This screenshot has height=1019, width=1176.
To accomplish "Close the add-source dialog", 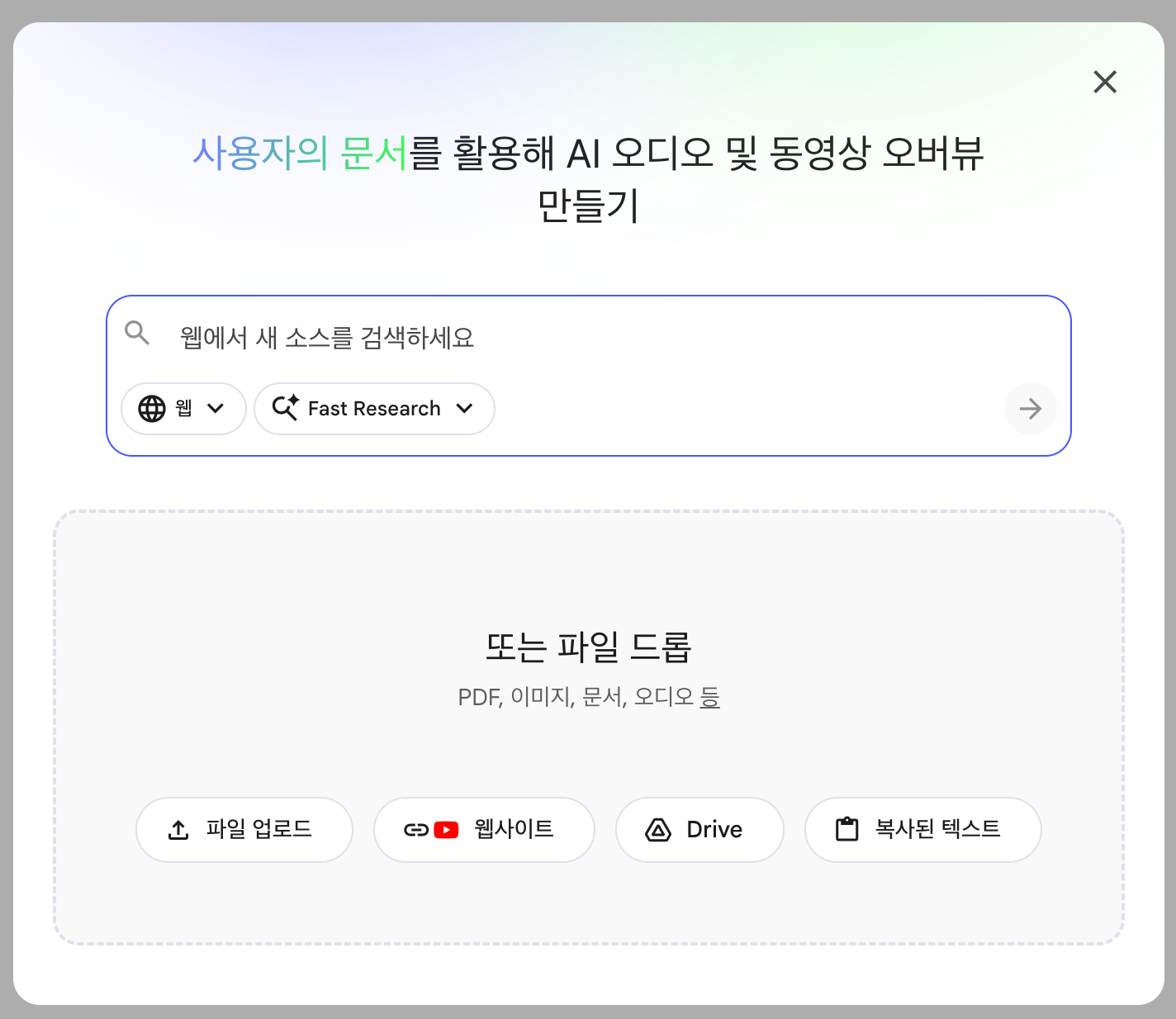I will click(1104, 82).
